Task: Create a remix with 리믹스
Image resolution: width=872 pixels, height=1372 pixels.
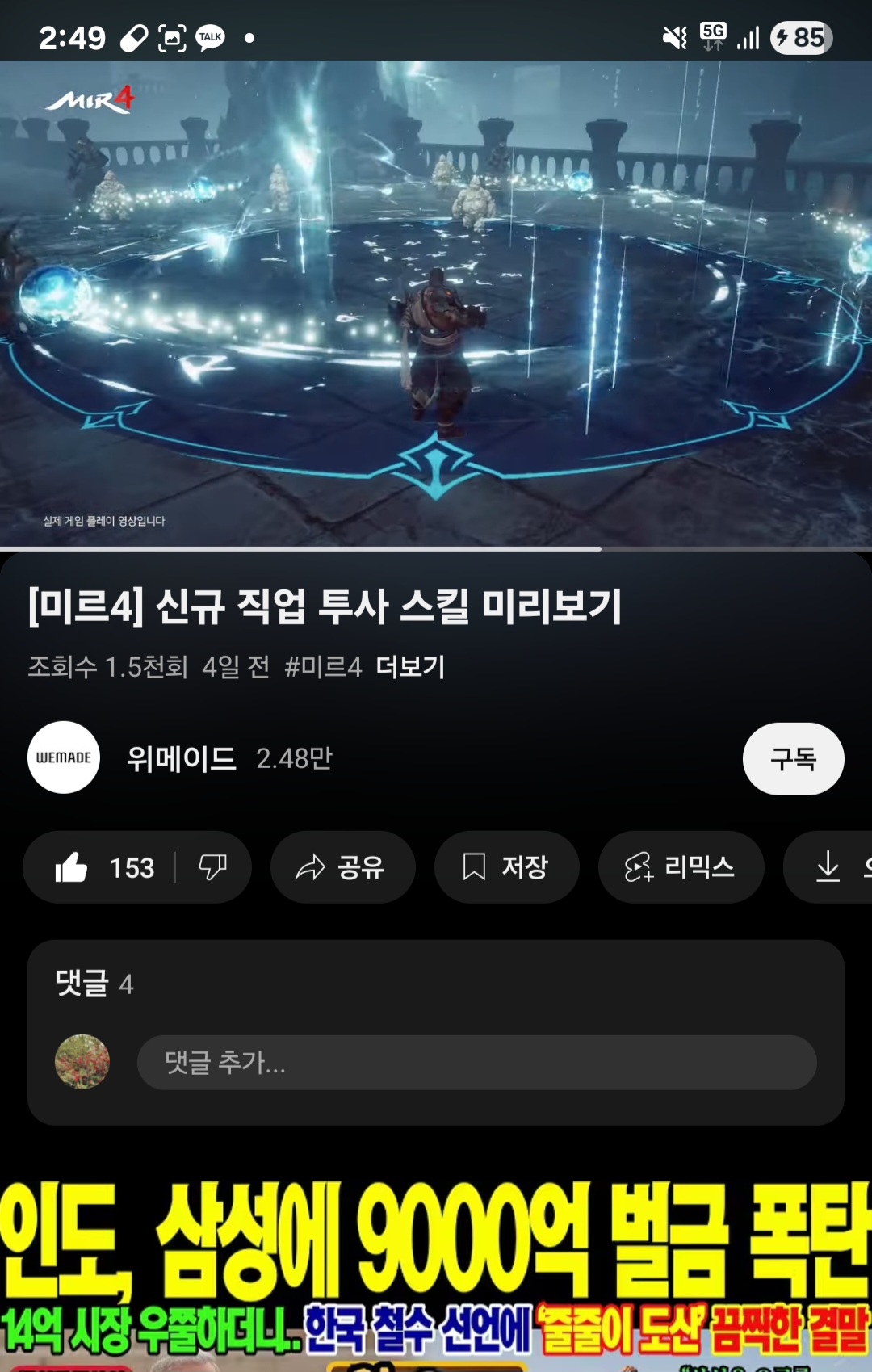Action: (x=681, y=868)
